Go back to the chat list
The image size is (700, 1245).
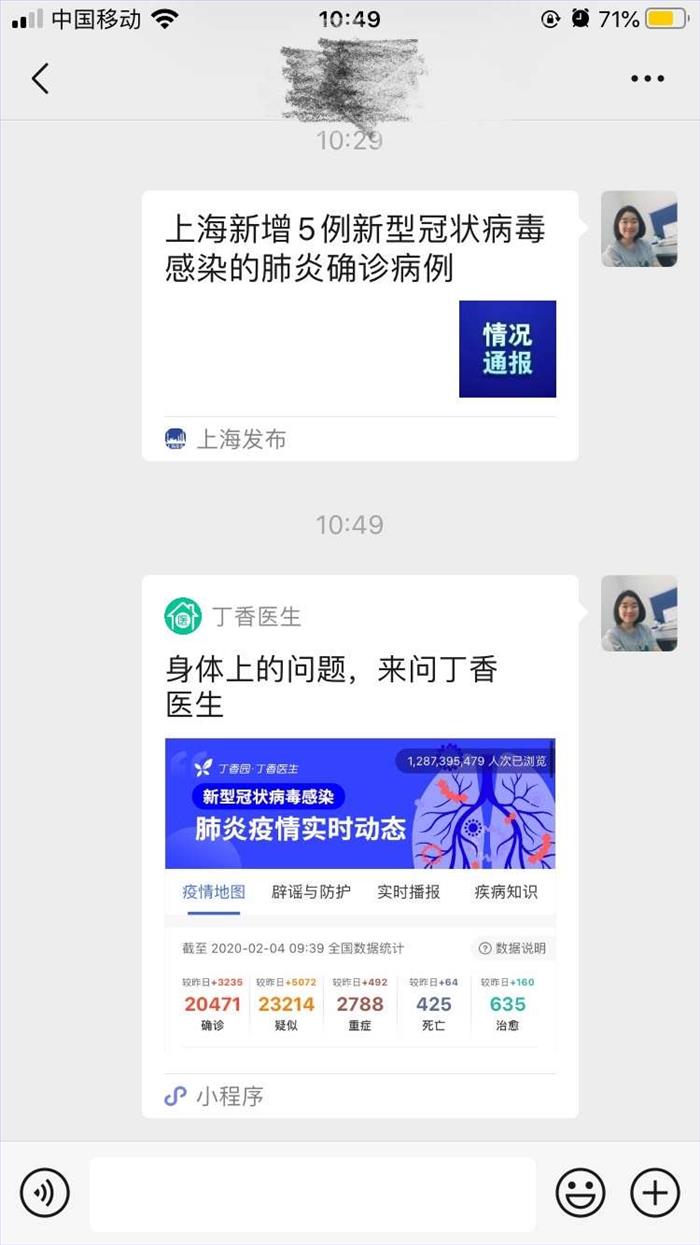click(x=40, y=78)
